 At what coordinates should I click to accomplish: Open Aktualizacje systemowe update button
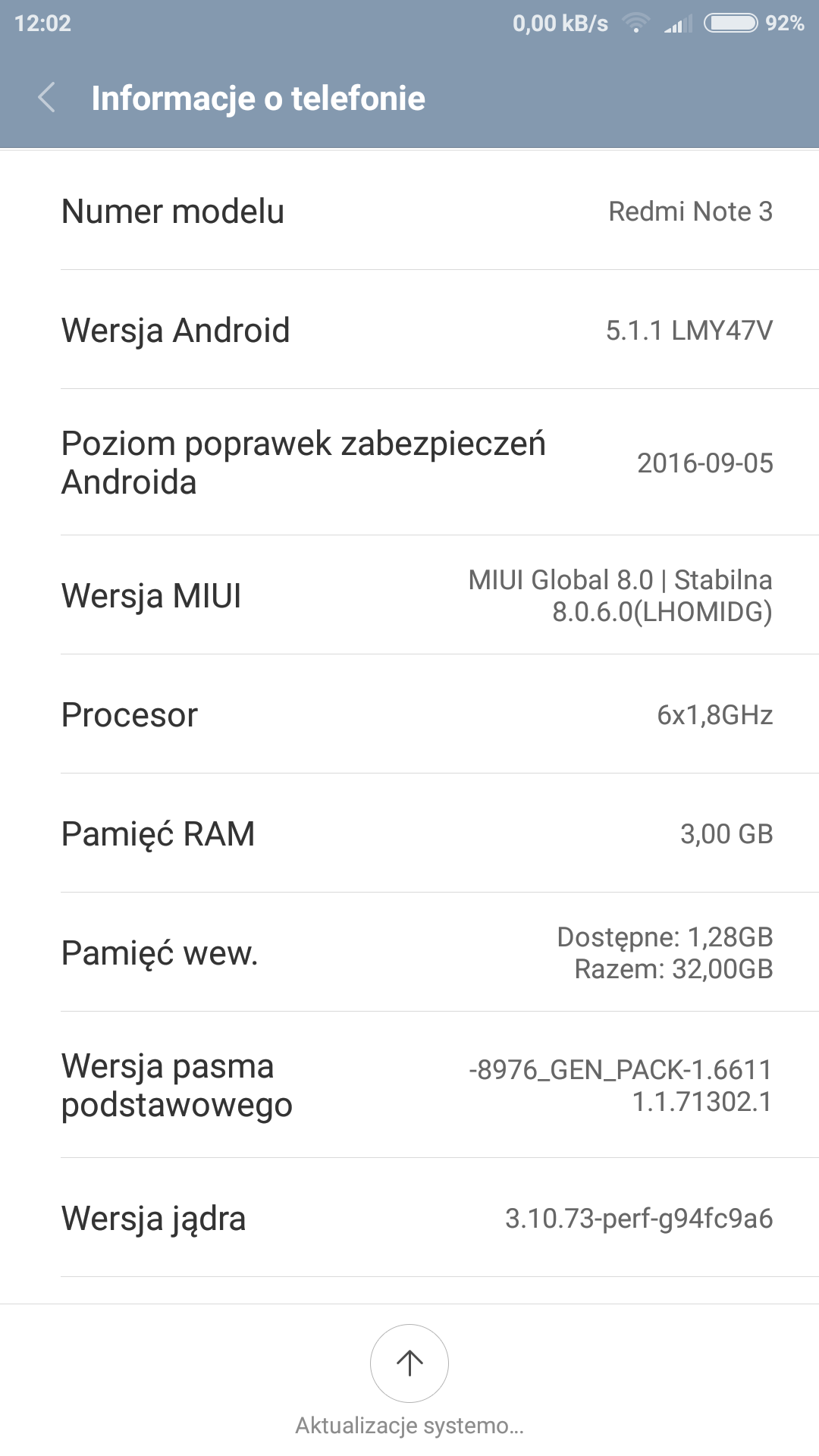point(409,1363)
